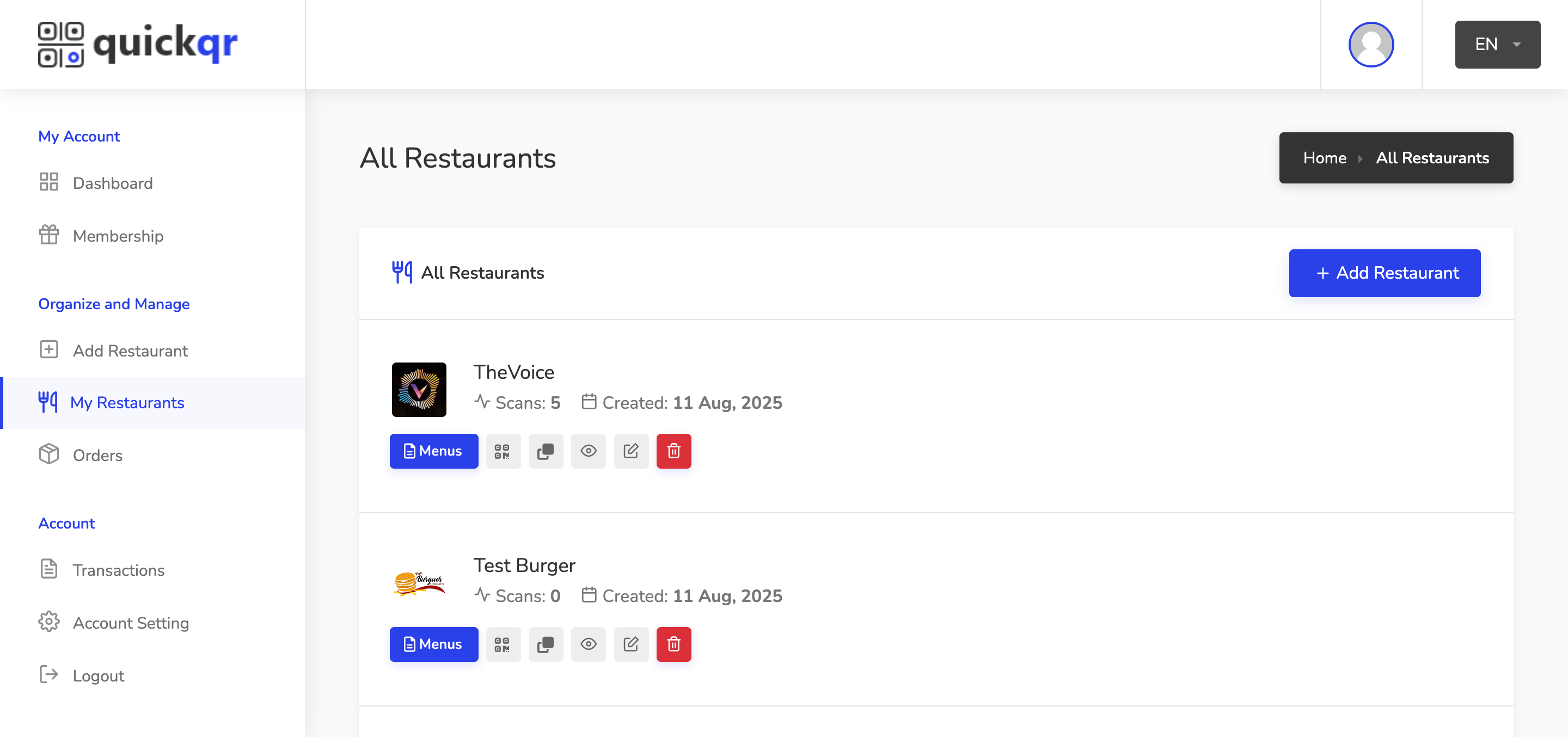This screenshot has height=737, width=1568.
Task: Open My Restaurants in the sidebar
Action: (127, 403)
